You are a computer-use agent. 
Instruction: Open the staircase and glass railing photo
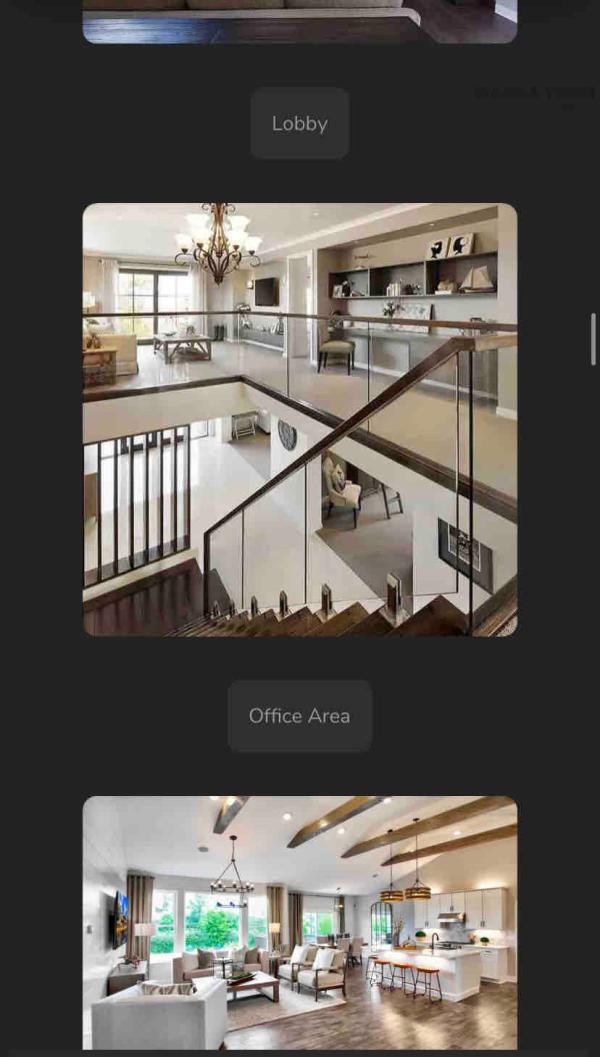pos(299,420)
